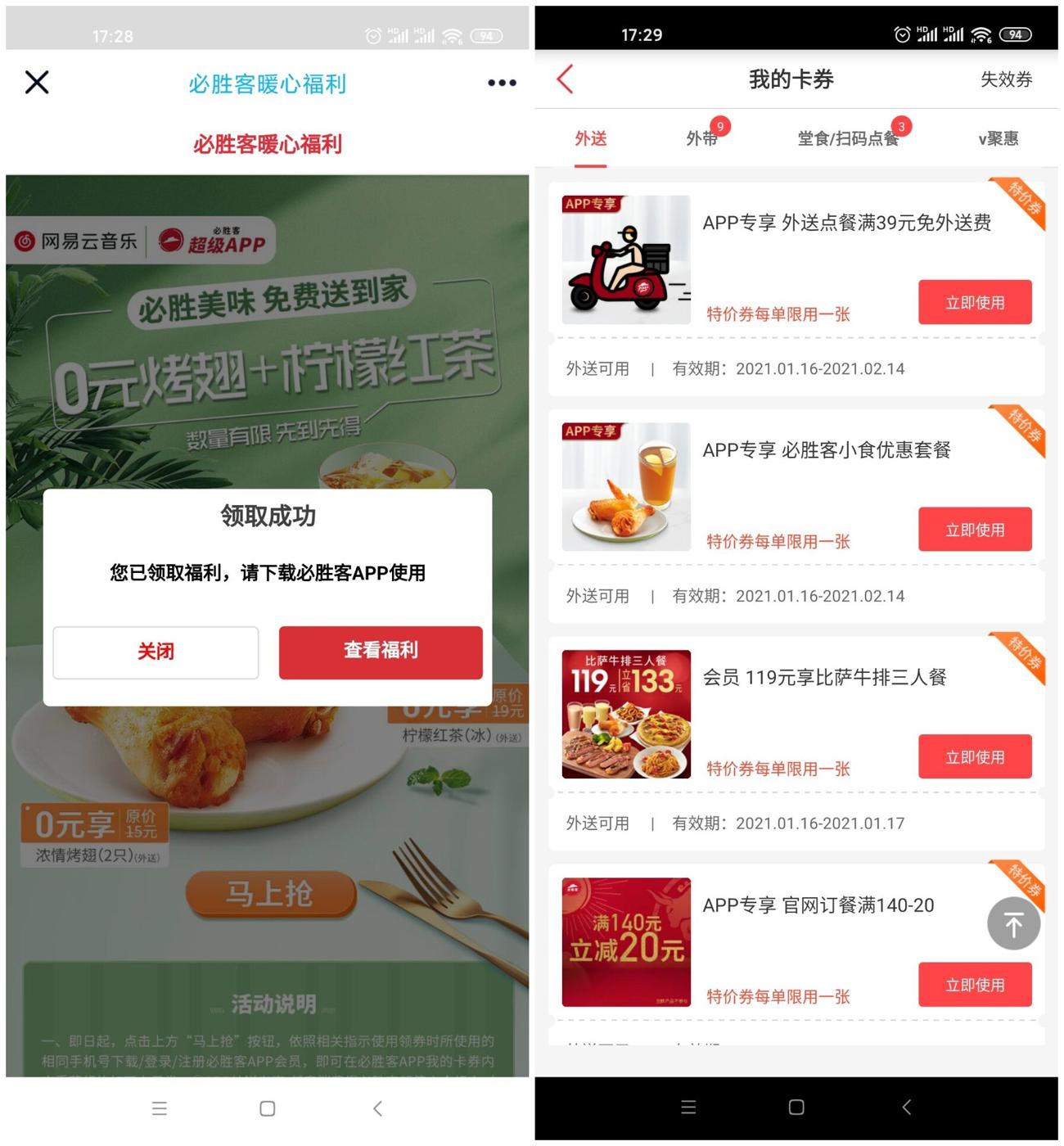Close the 必胜客暖心福利 webpage with X
Screen dimensions: 1064x1146
[x=37, y=82]
